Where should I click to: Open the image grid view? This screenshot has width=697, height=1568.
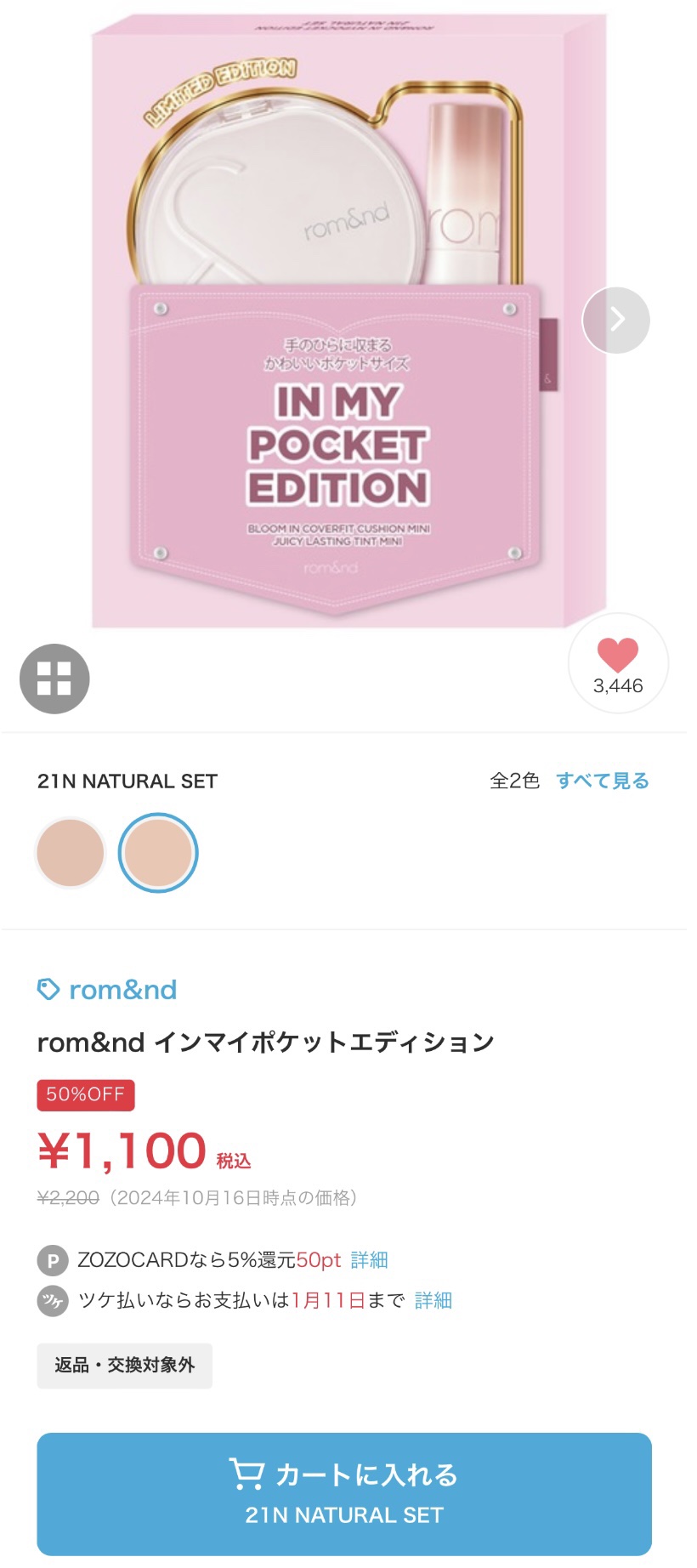(54, 679)
